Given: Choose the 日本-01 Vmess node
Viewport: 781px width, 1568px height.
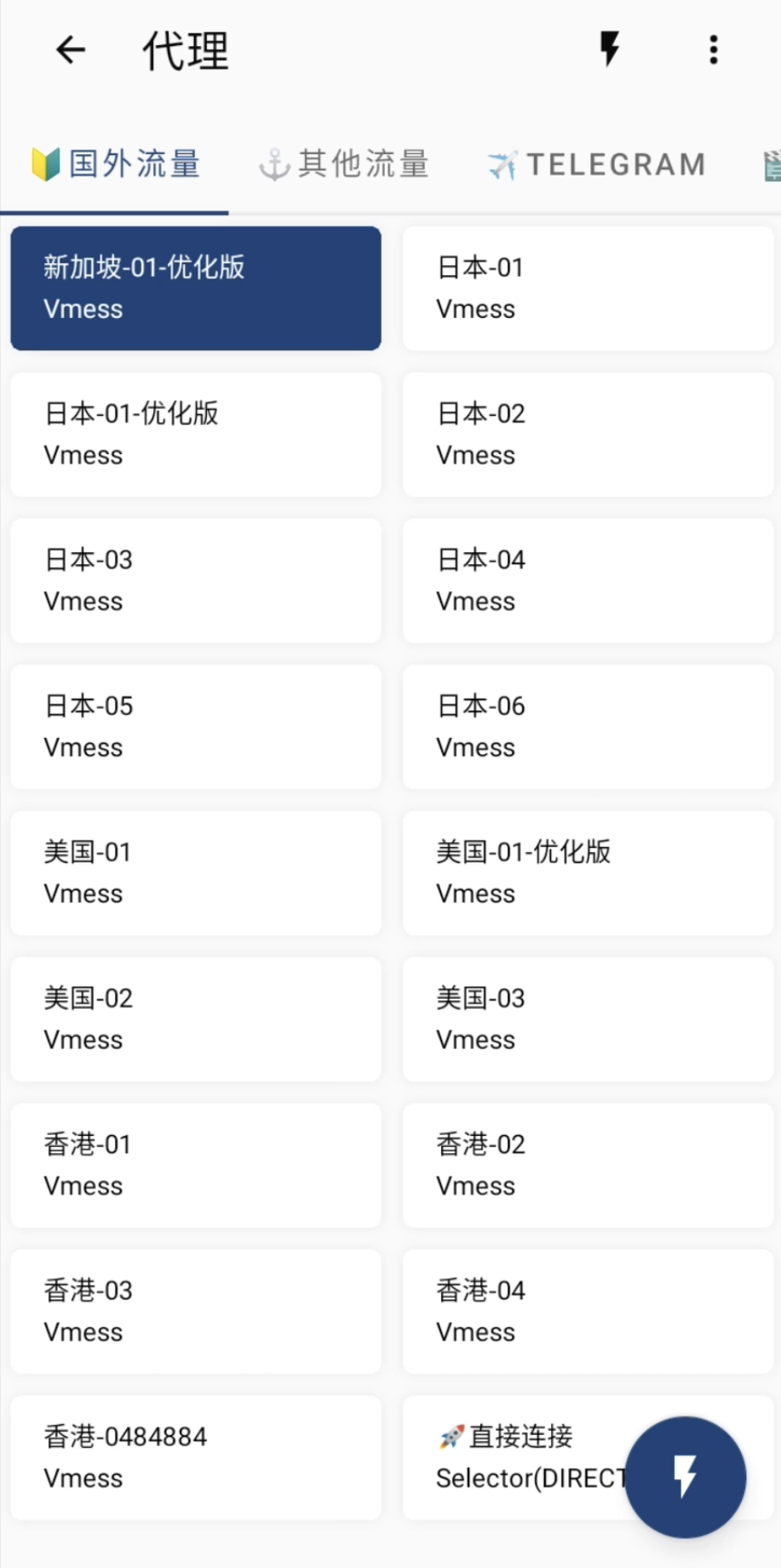Looking at the screenshot, I should click(588, 288).
